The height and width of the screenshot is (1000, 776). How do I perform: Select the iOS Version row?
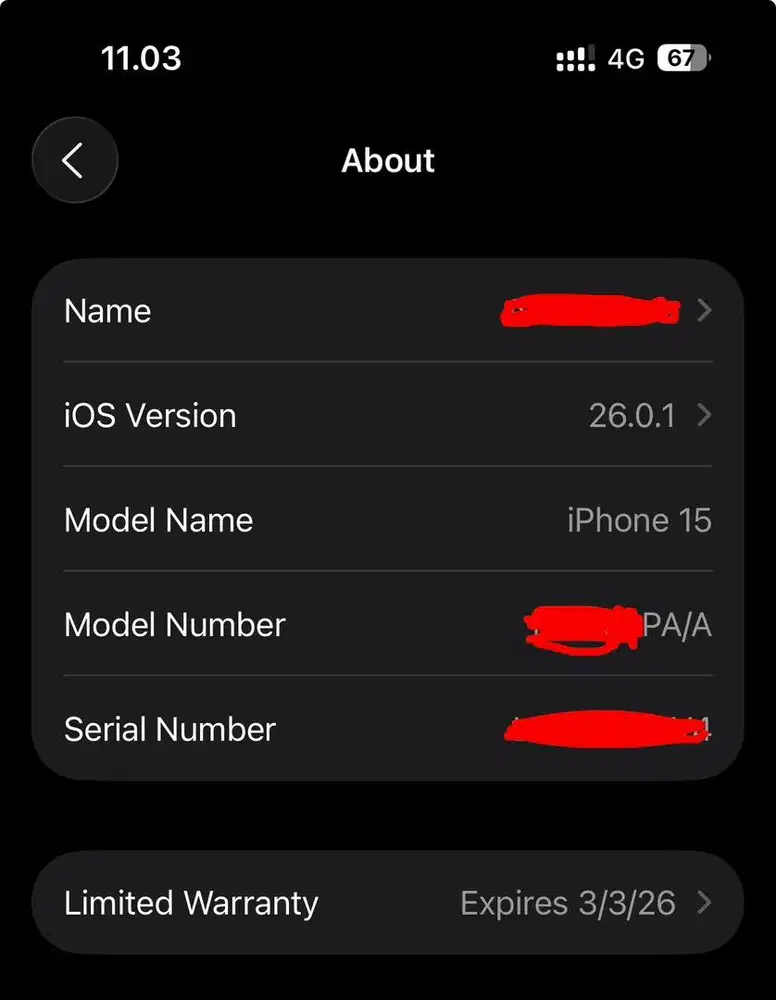click(x=300, y=415)
